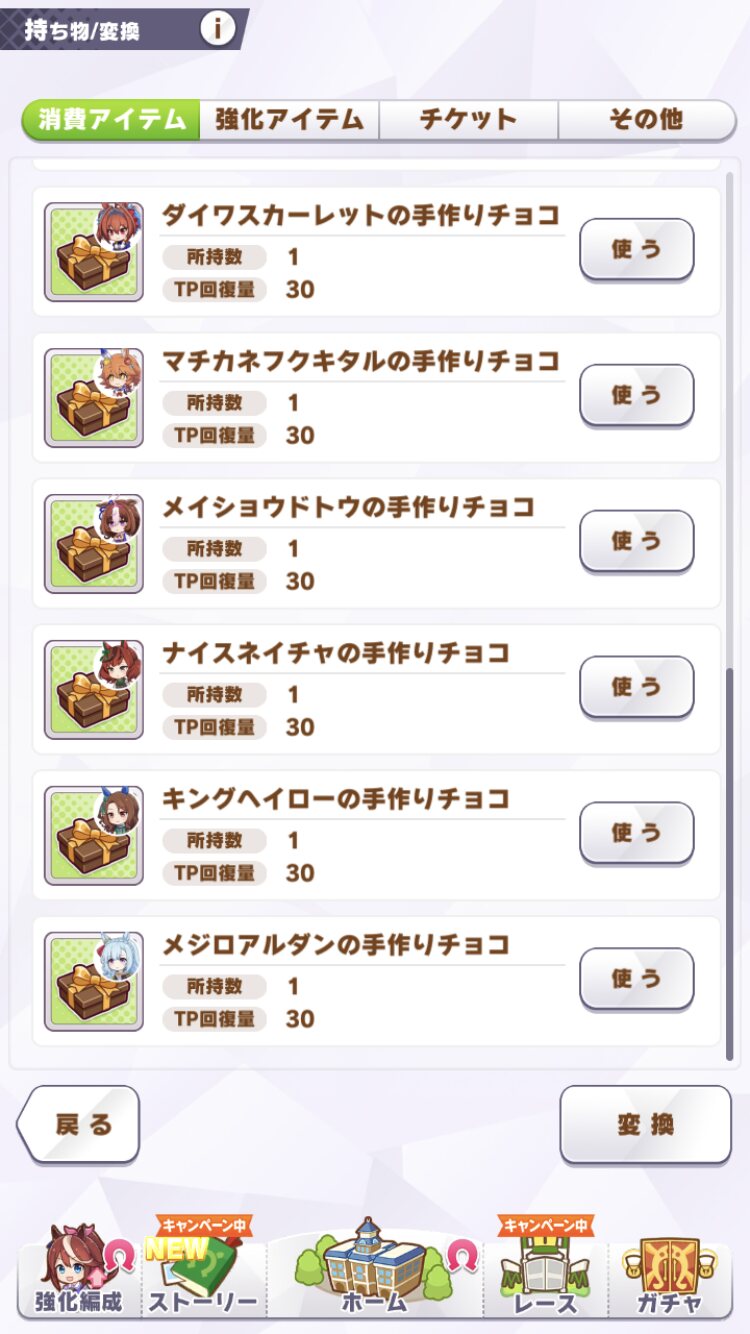Use ダイワスカーレットの手作りチョコ
Viewport: 750px width, 1334px height.
point(637,249)
